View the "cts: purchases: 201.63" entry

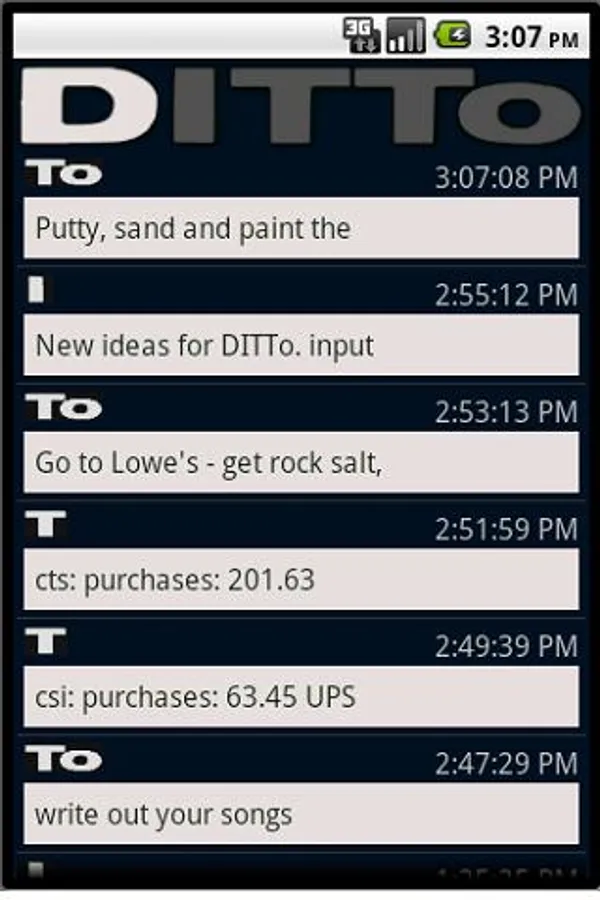coord(300,579)
